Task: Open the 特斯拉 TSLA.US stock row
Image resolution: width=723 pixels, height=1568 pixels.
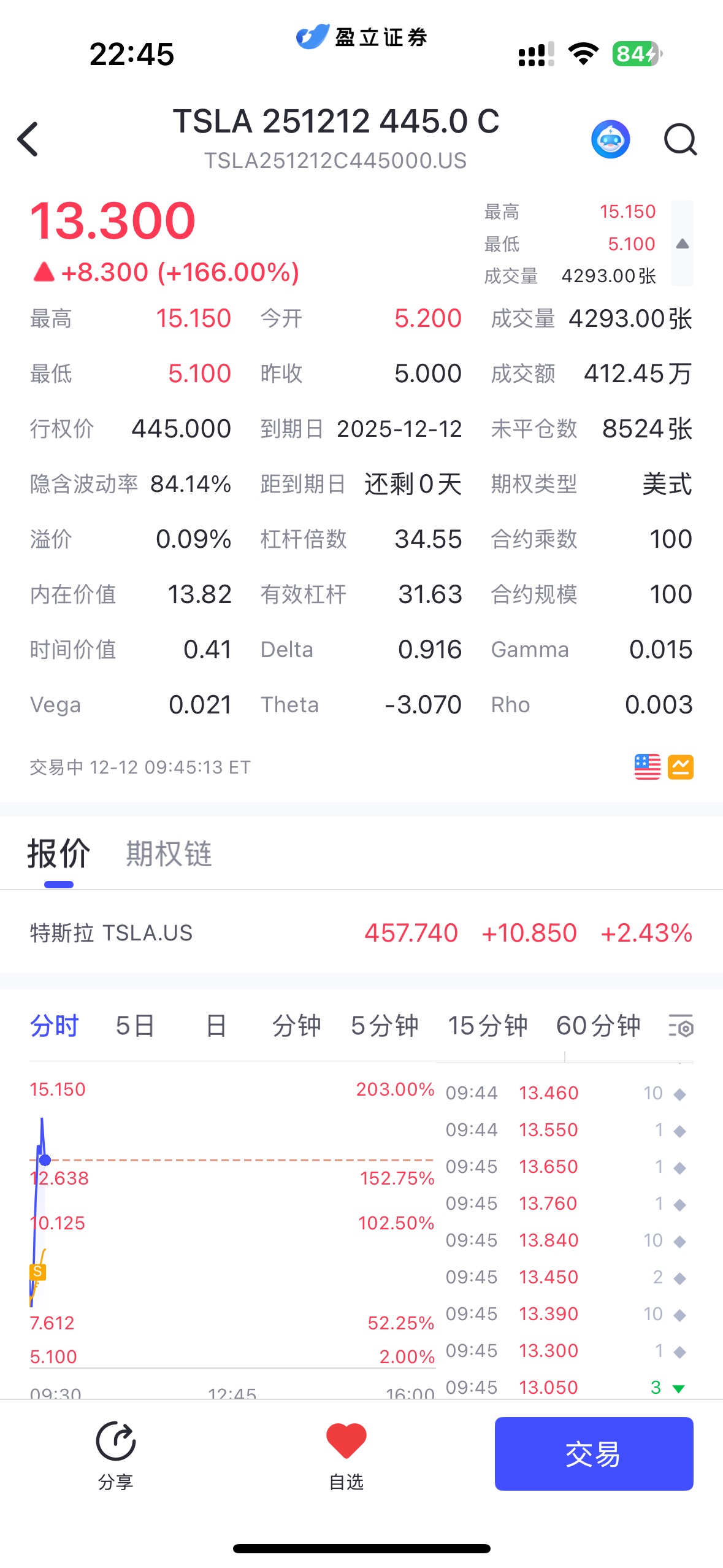Action: click(361, 932)
